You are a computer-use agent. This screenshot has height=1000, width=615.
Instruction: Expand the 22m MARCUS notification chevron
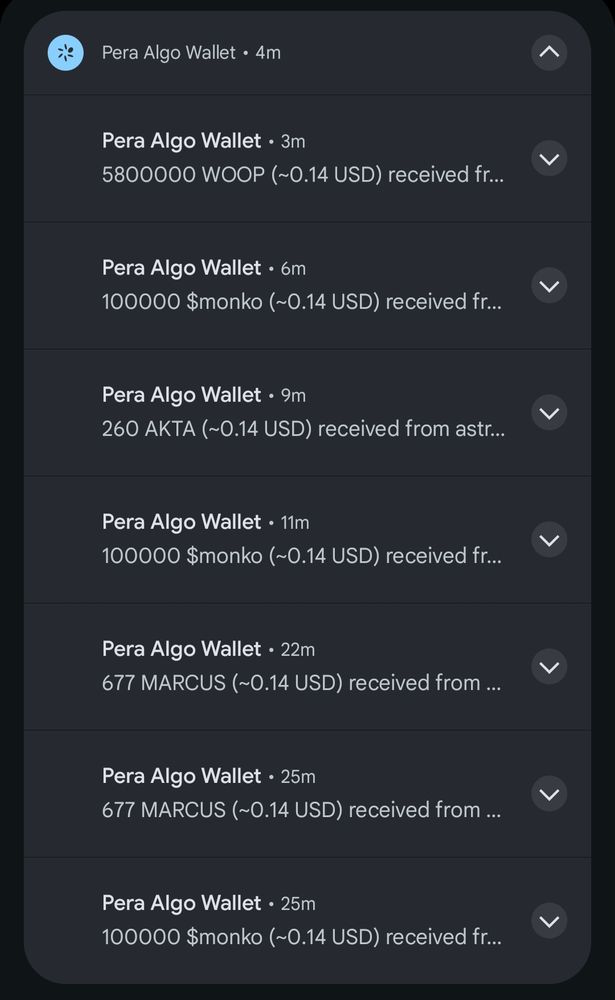click(549, 667)
